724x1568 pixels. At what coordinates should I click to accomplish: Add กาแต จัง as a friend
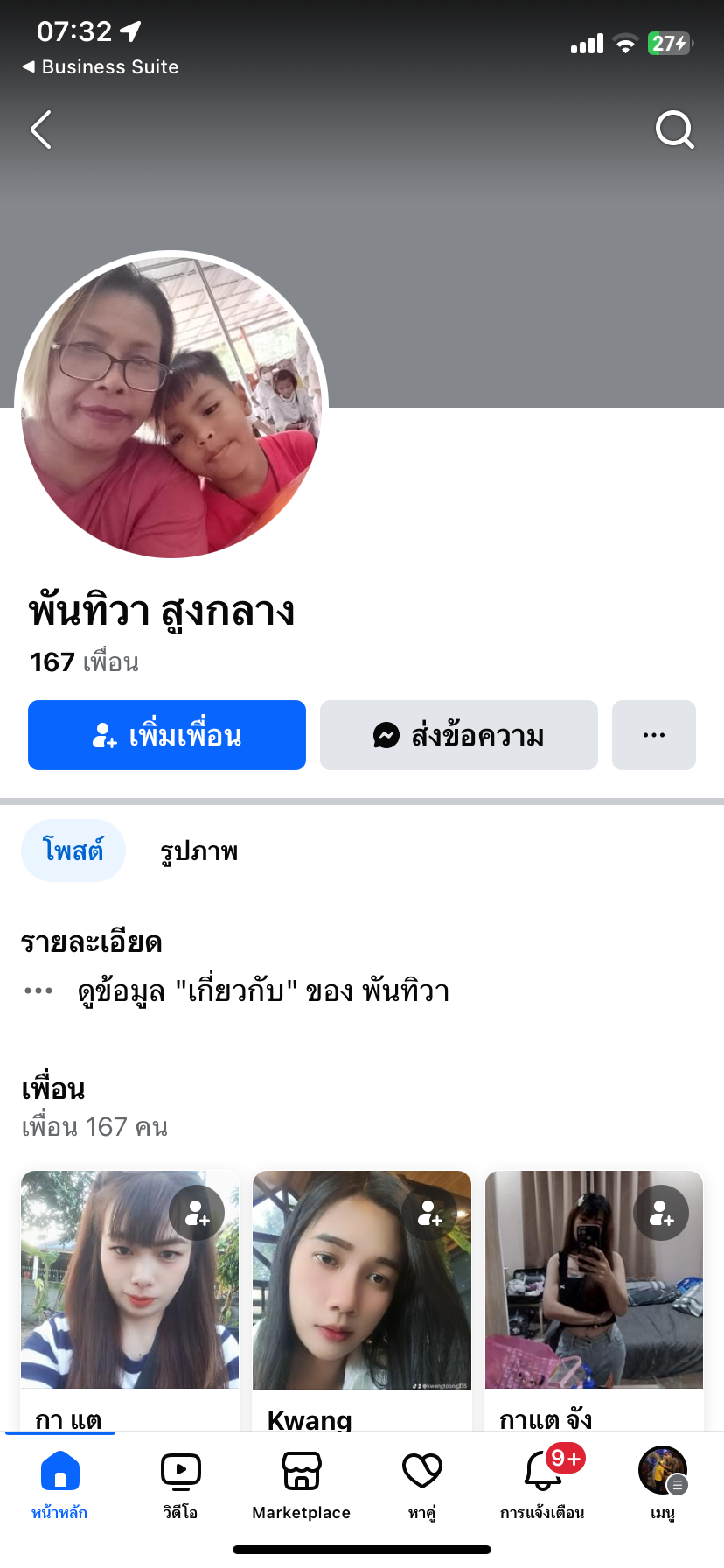[x=661, y=1213]
